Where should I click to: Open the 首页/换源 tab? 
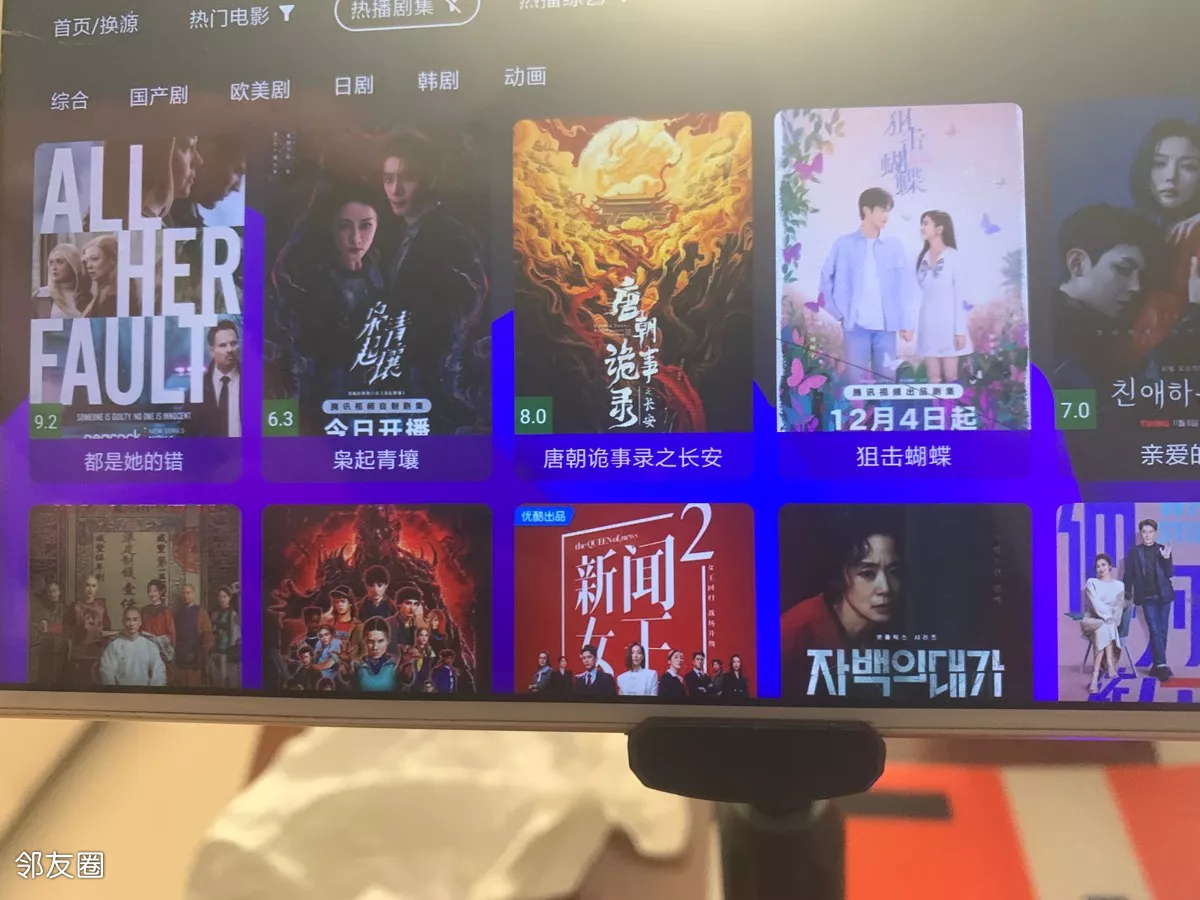96,25
